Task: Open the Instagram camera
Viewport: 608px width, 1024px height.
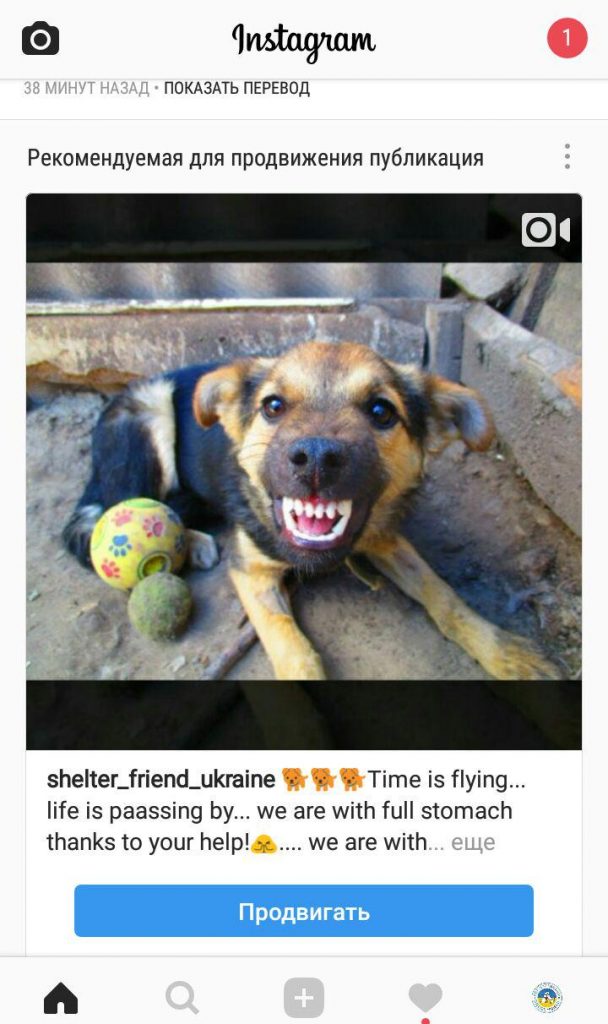Action: click(x=40, y=39)
